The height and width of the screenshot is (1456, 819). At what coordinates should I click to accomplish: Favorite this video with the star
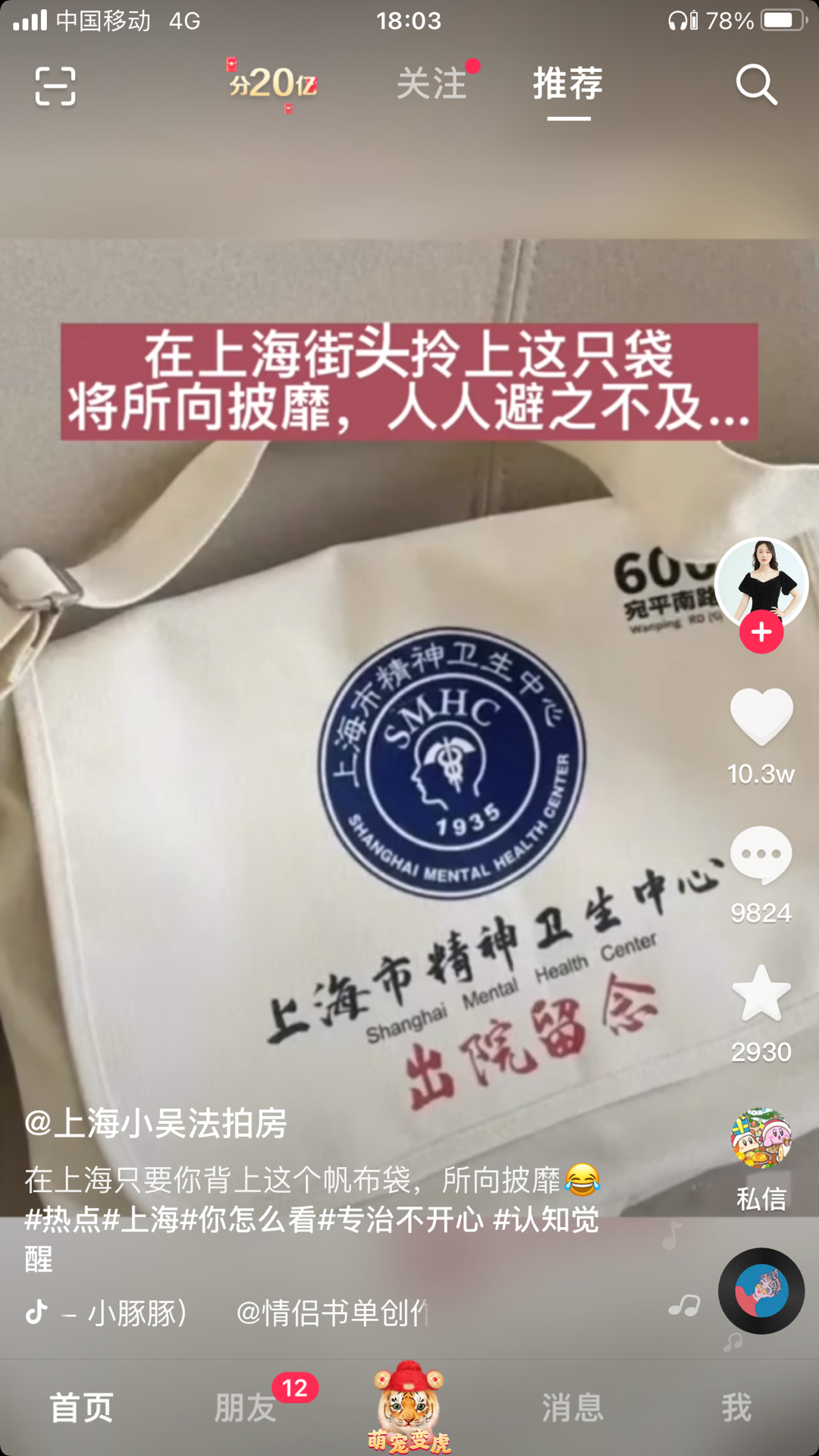(761, 994)
